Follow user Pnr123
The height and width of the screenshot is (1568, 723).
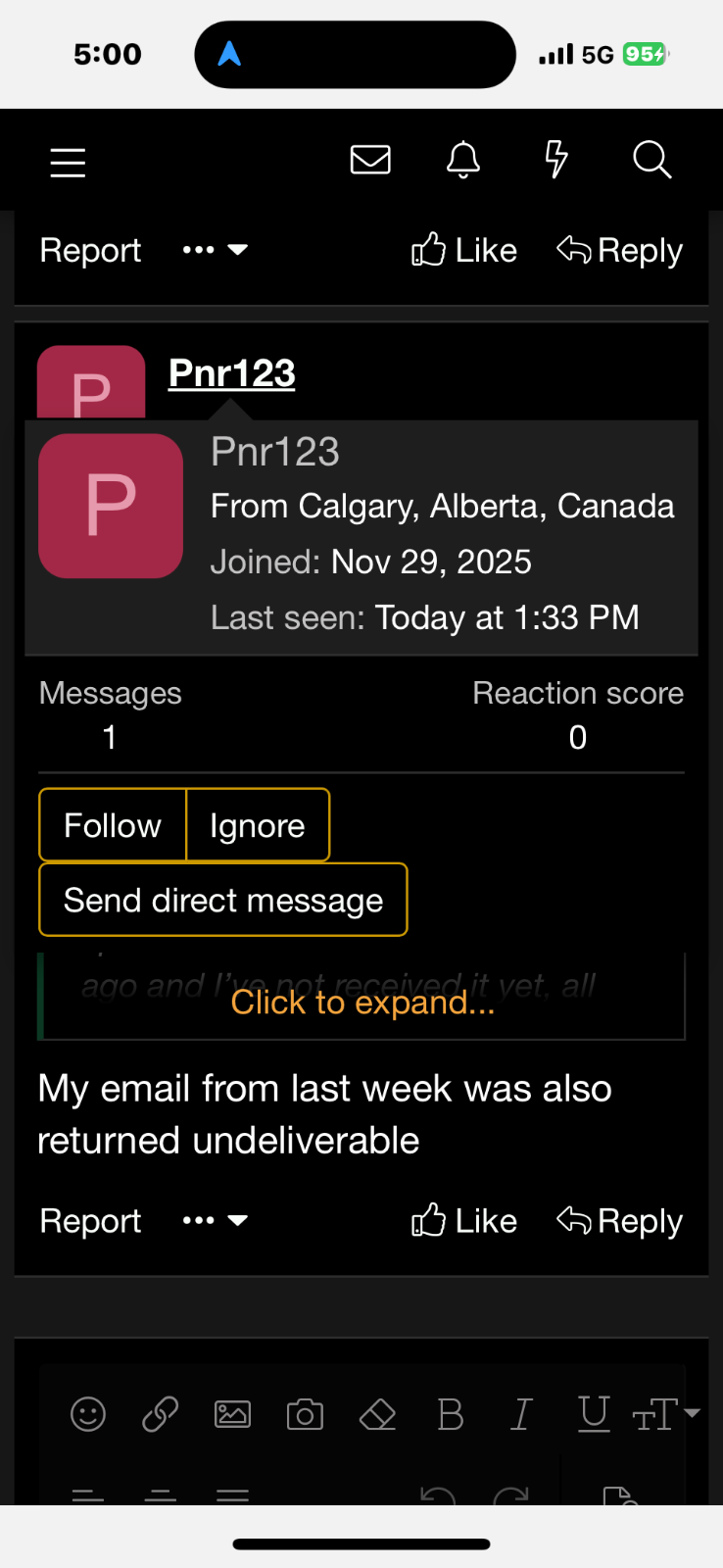click(113, 825)
